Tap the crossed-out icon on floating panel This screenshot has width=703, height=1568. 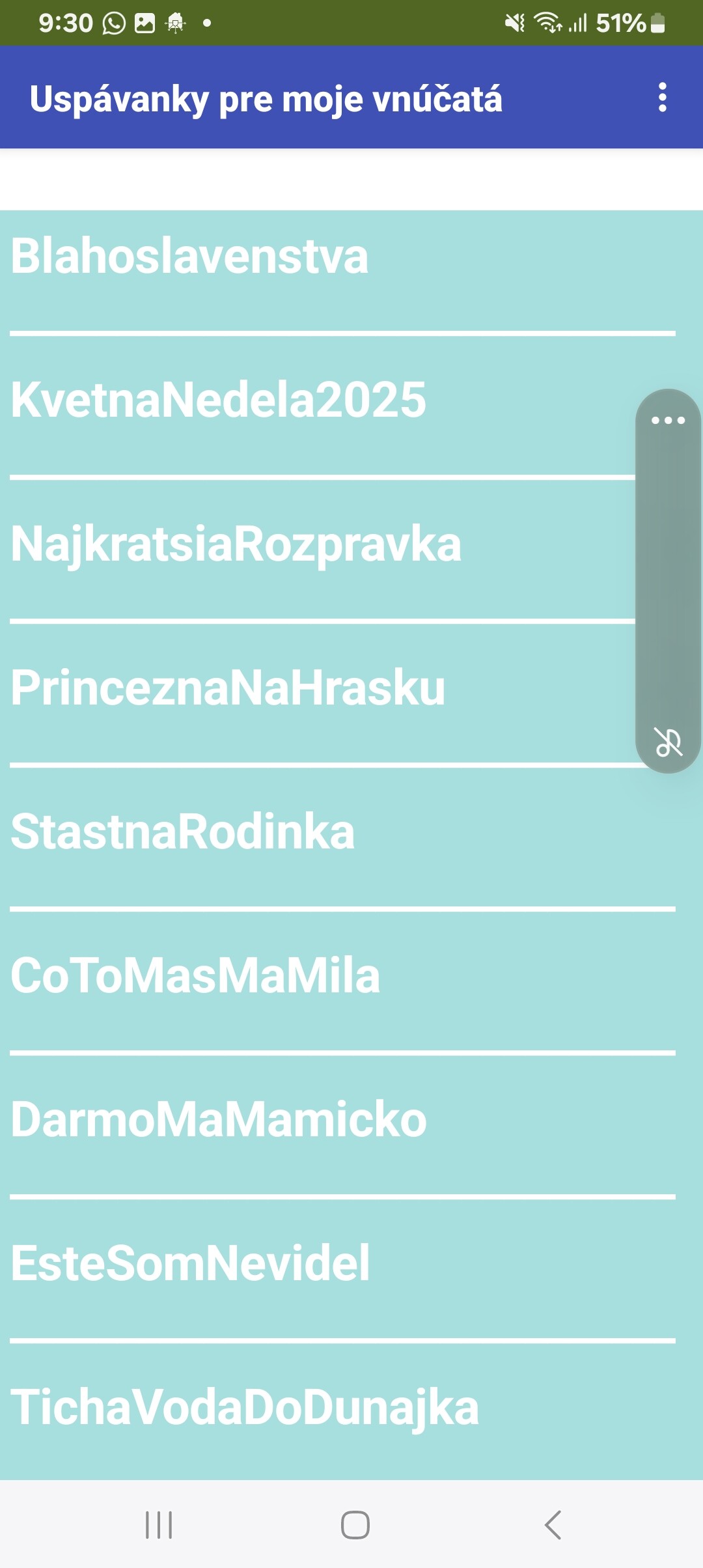668,742
